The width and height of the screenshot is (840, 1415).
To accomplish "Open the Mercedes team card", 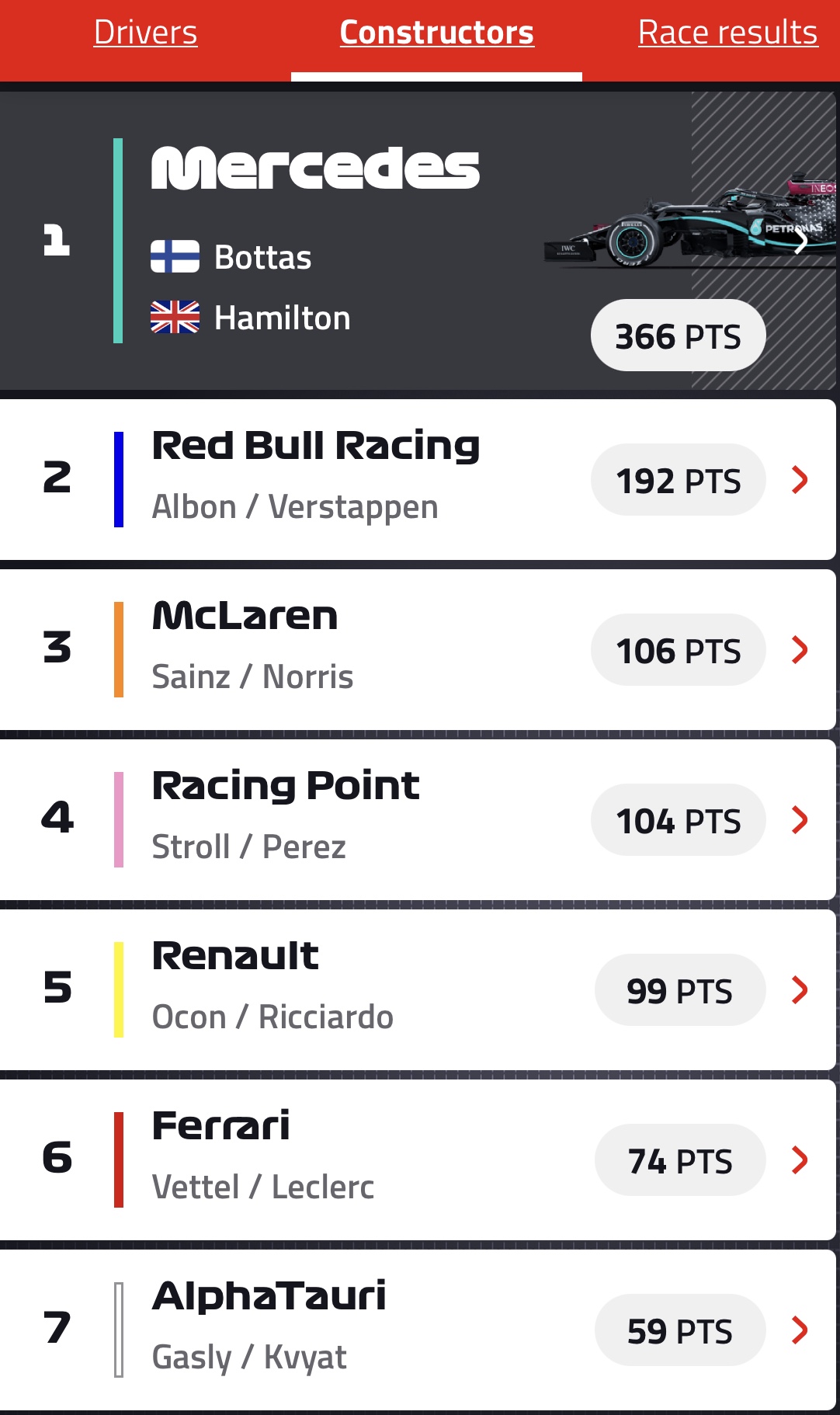I will pos(419,241).
